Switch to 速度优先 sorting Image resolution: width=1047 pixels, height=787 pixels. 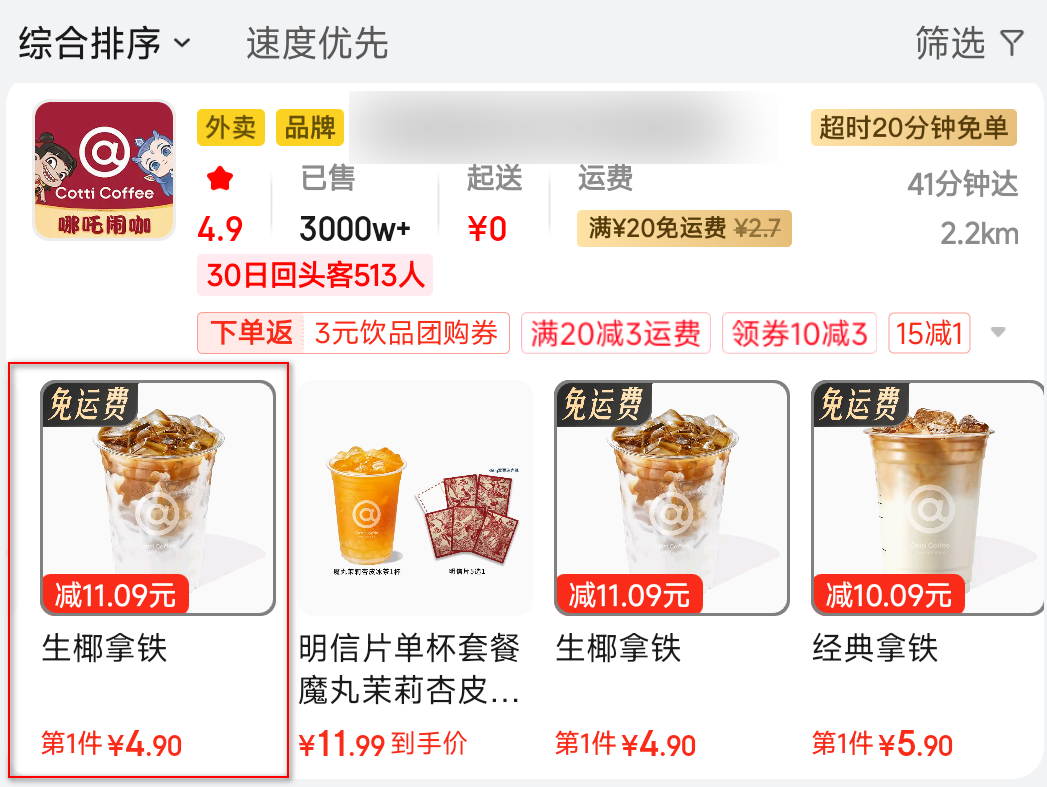tap(316, 43)
